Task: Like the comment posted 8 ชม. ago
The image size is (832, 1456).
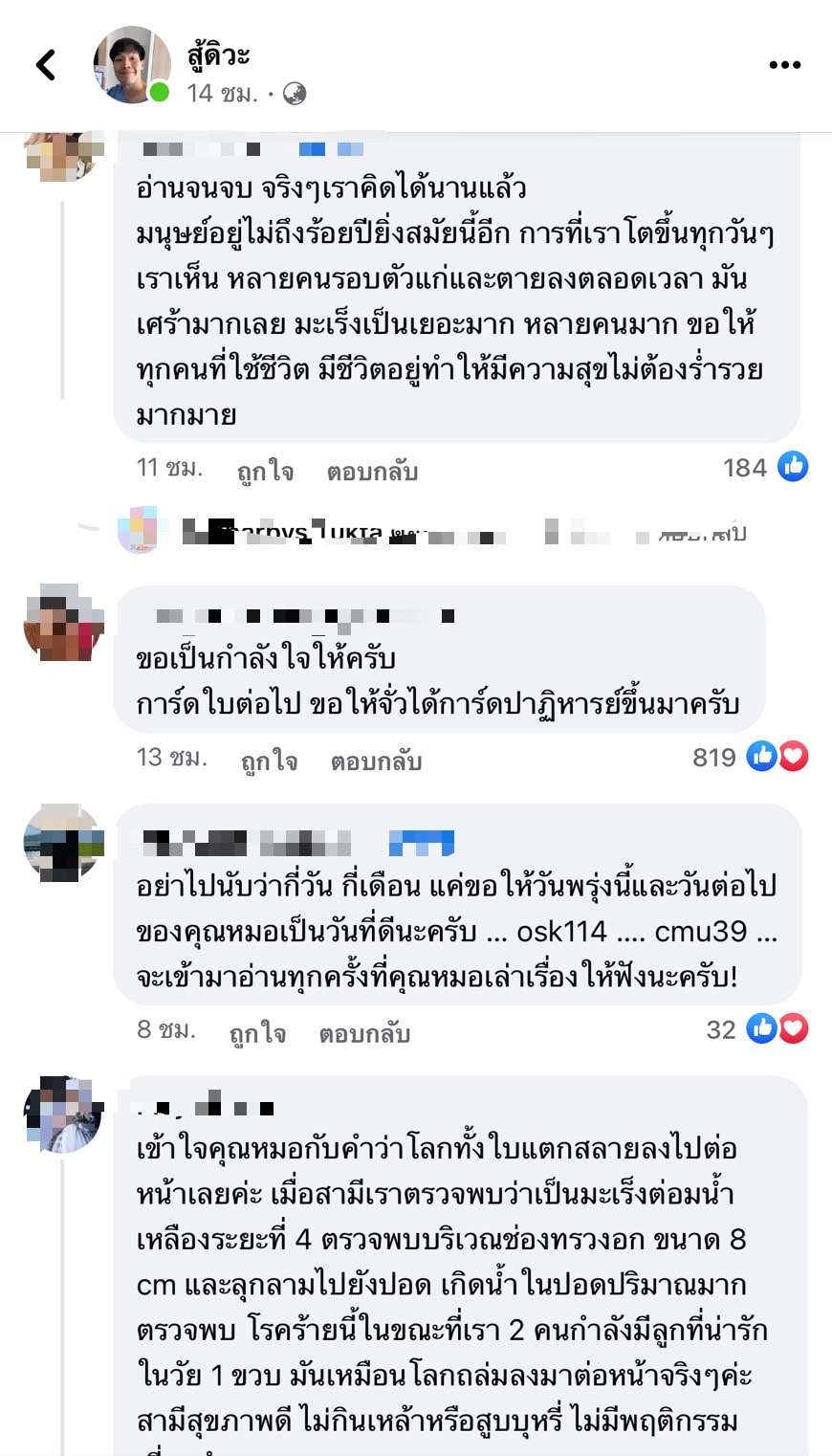Action: pyautogui.click(x=257, y=1033)
